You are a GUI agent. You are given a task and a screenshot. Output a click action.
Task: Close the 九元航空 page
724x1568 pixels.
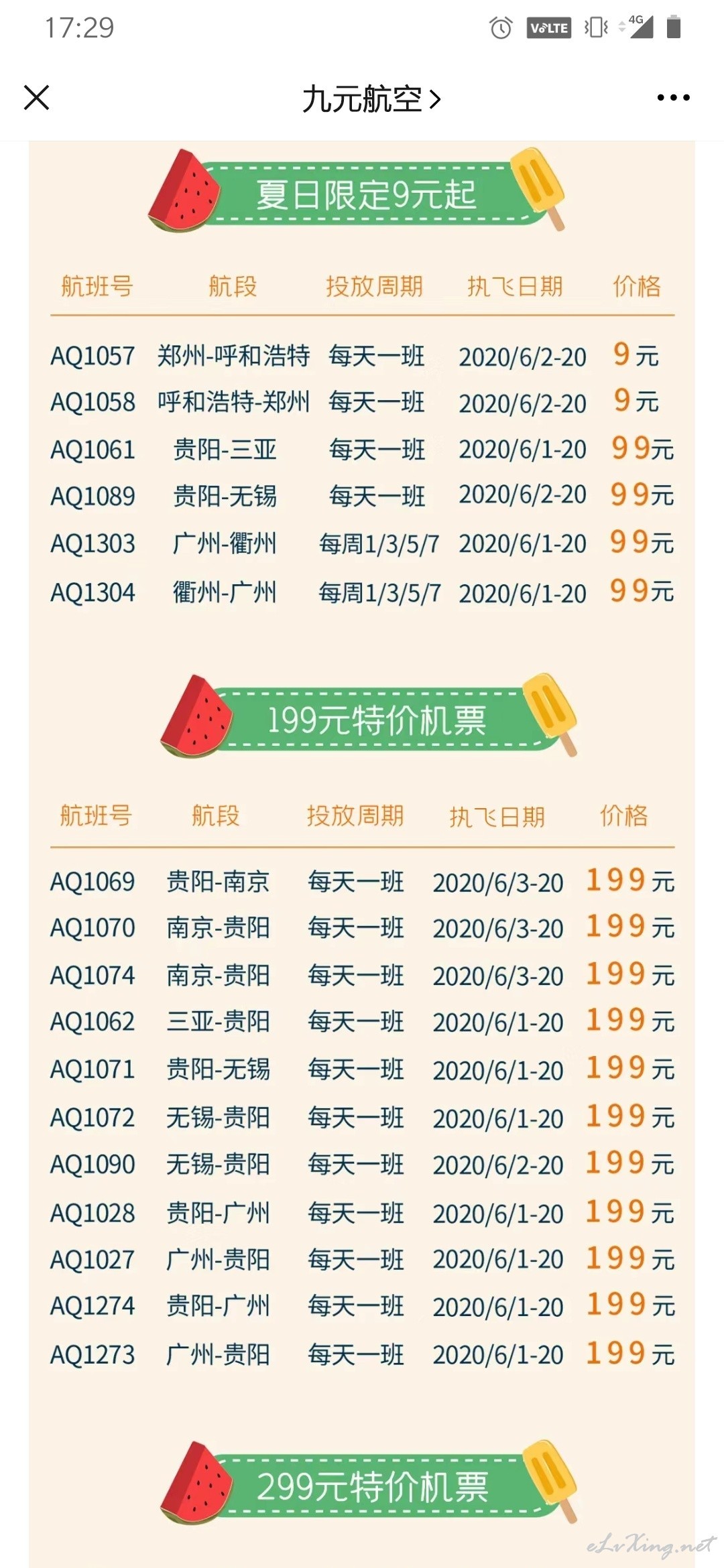point(36,98)
